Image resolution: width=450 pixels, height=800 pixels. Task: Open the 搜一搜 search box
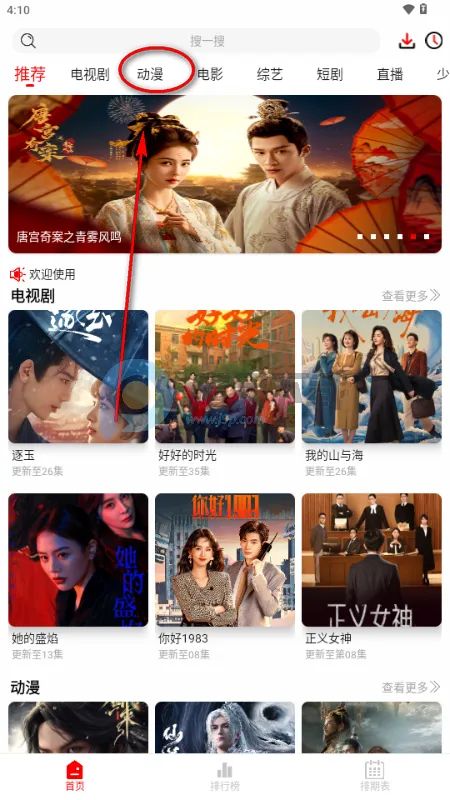(x=196, y=41)
